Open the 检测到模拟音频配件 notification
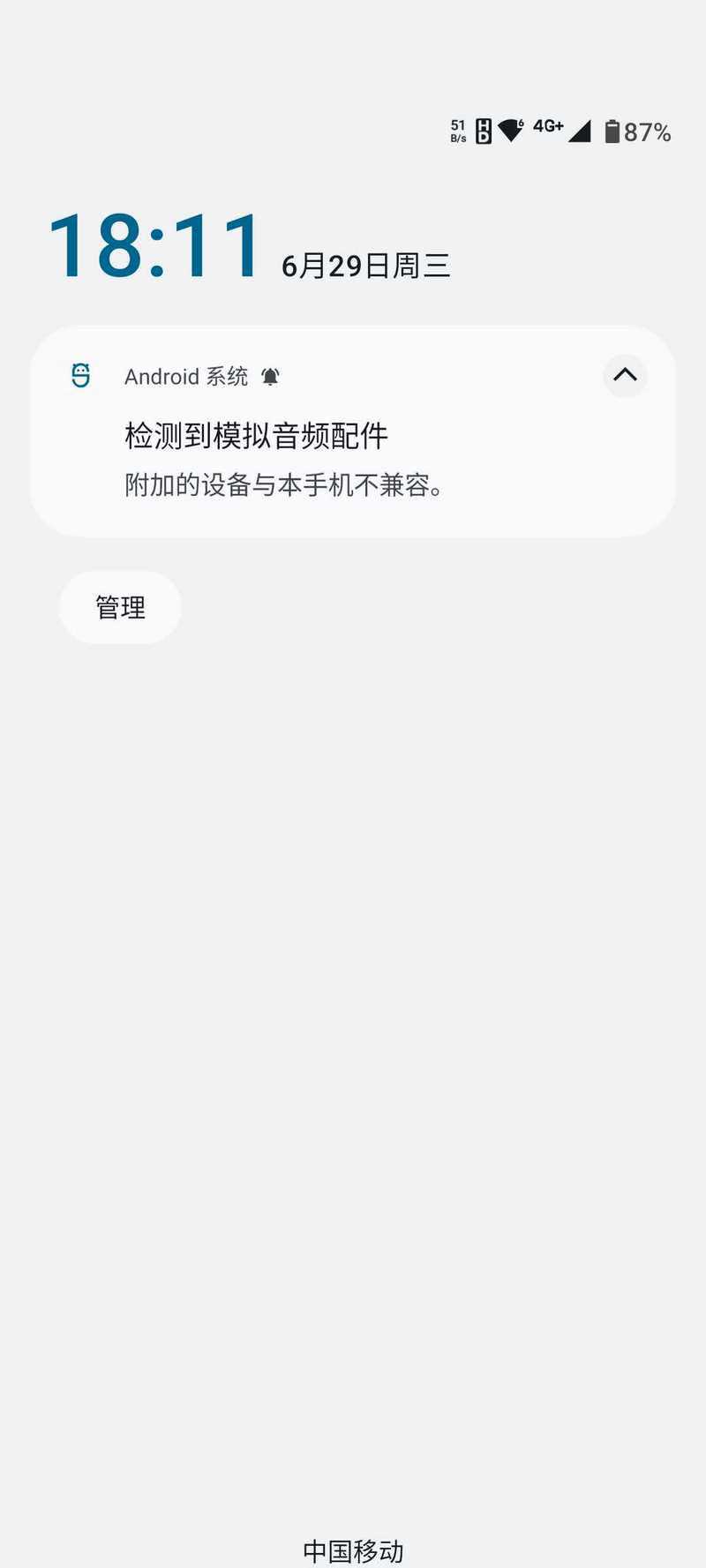706x1568 pixels. coord(353,431)
